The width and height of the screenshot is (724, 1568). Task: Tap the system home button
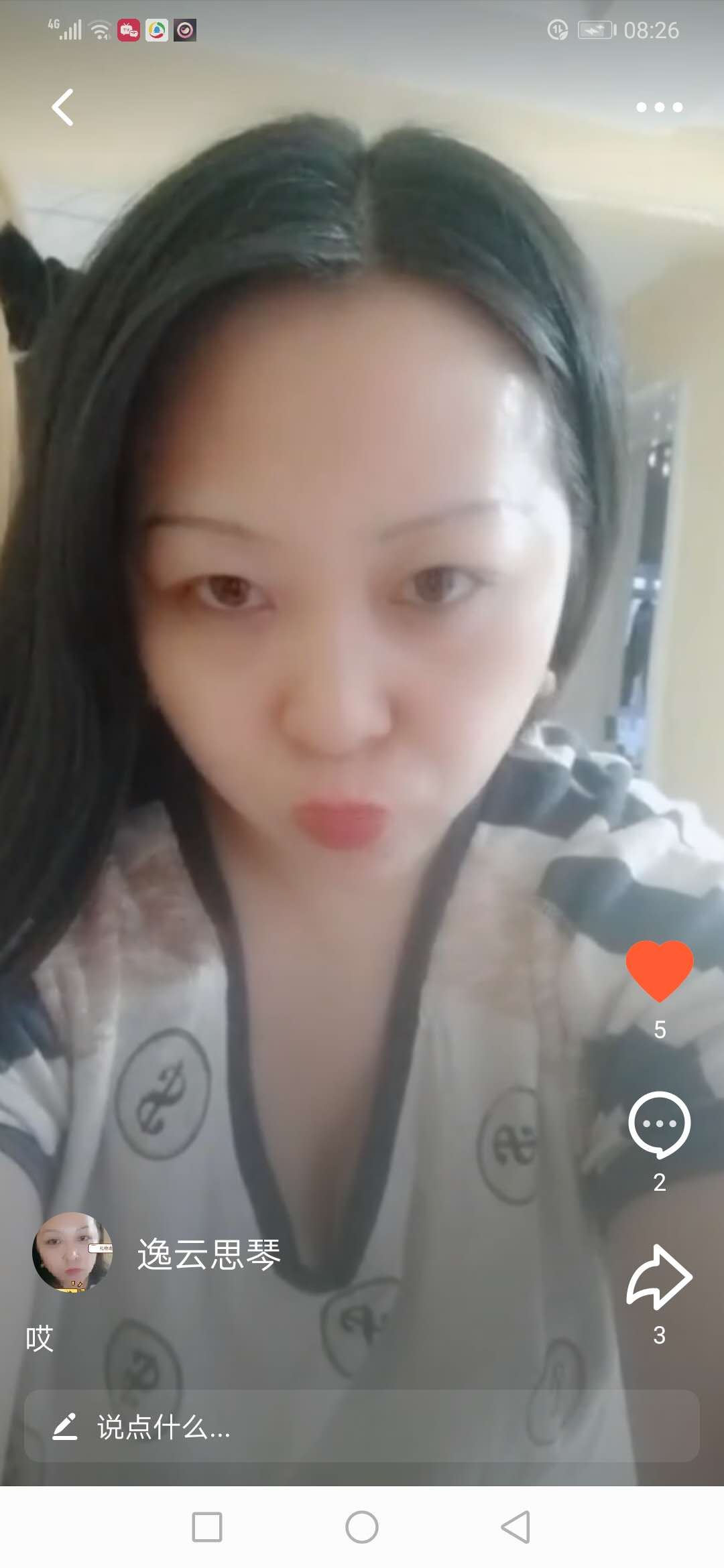pyautogui.click(x=362, y=1527)
